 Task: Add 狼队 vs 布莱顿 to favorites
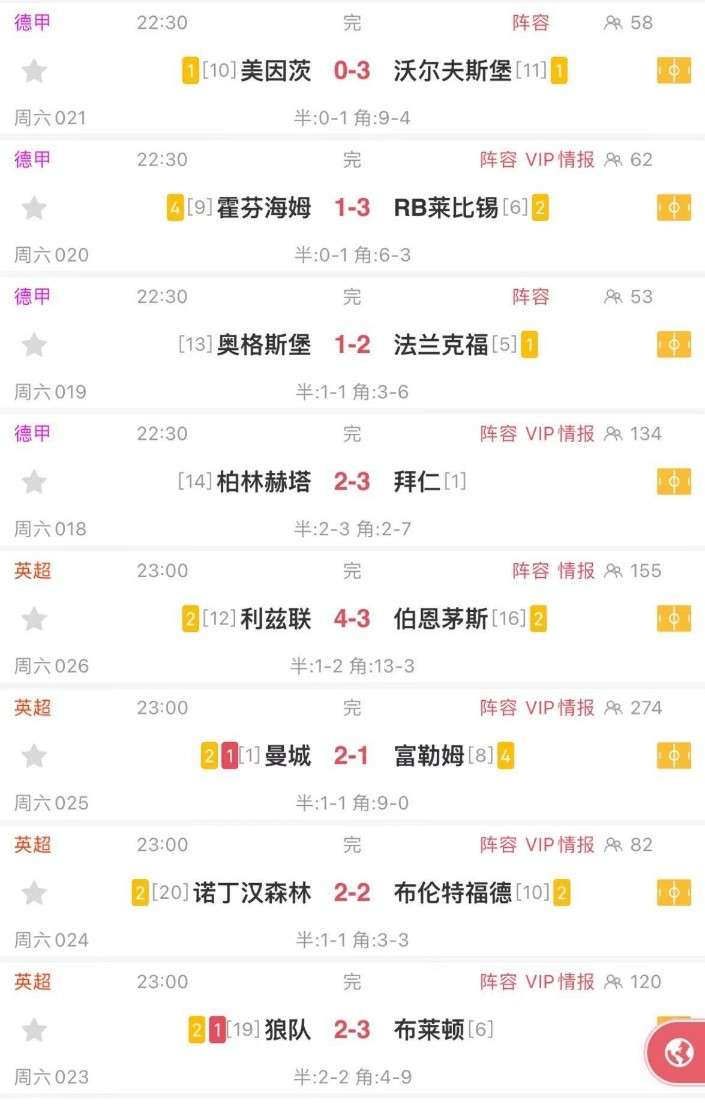[x=34, y=1030]
